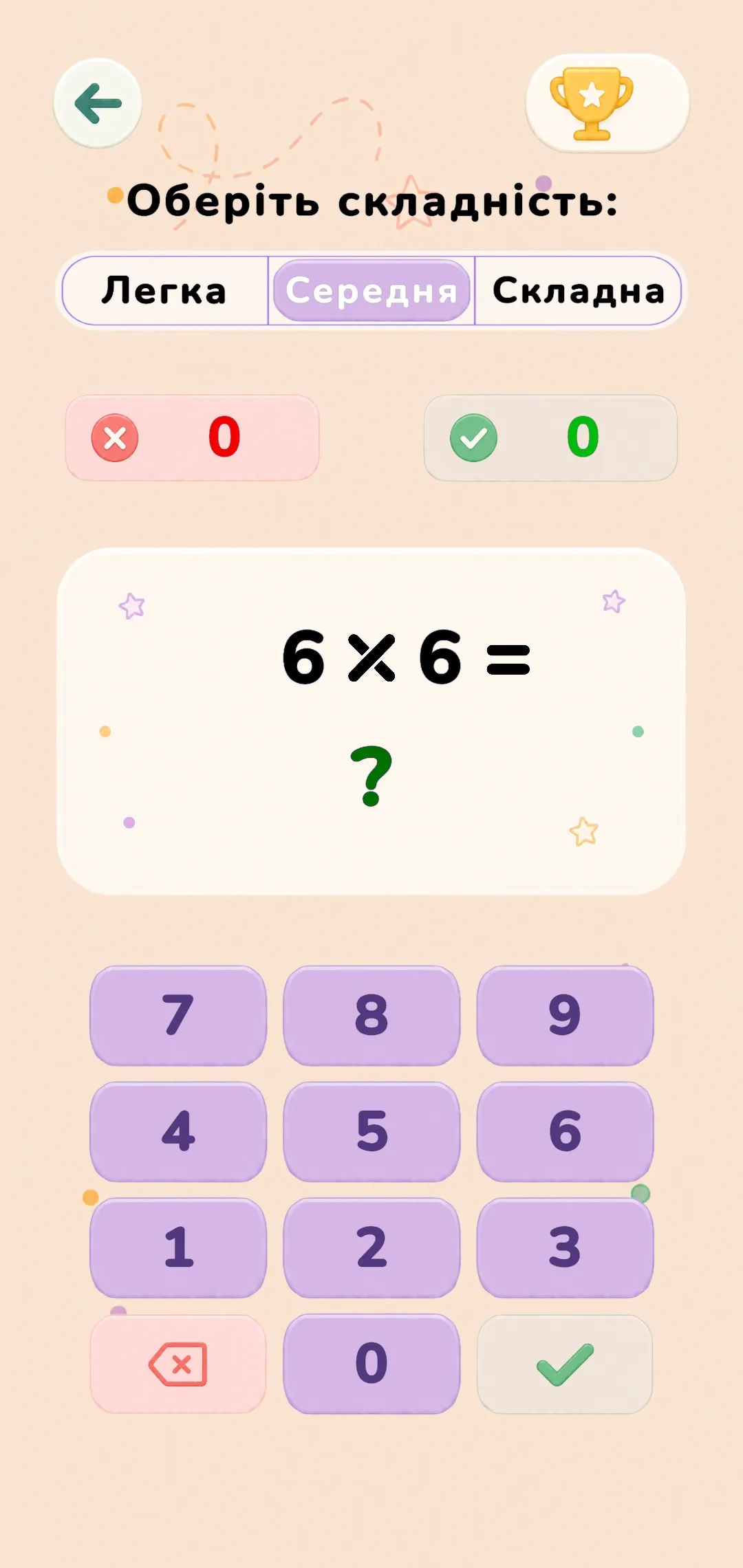Select the Середня difficulty
The width and height of the screenshot is (743, 1568).
coord(371,290)
